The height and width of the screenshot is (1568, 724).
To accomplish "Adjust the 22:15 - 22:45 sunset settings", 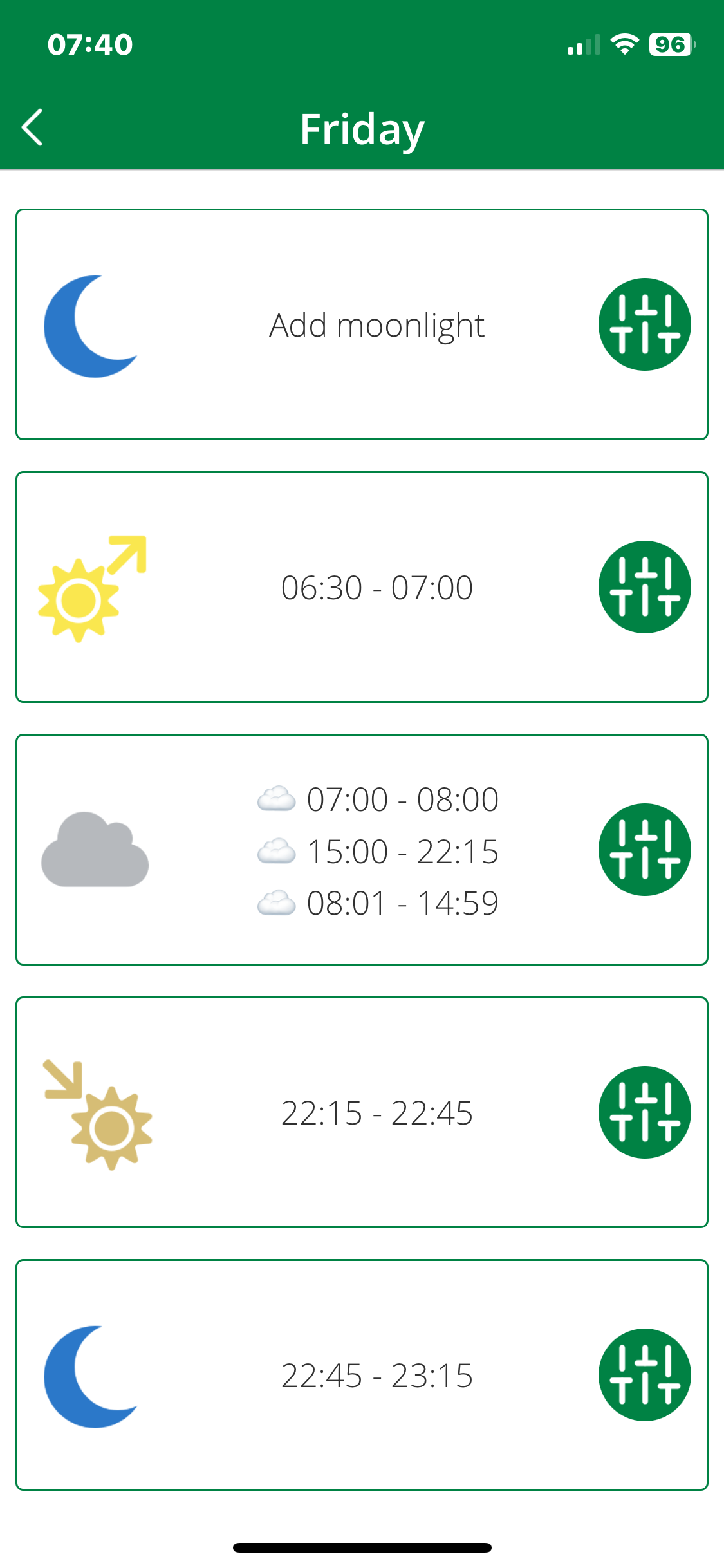I will [x=644, y=1112].
